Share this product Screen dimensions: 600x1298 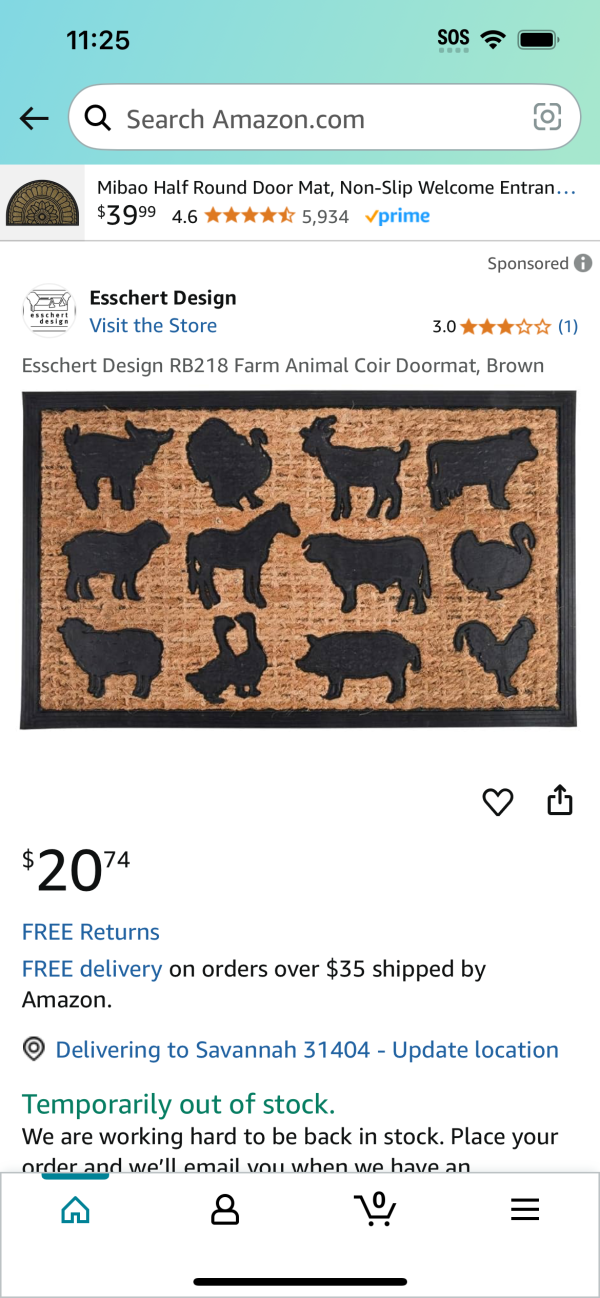coord(560,800)
